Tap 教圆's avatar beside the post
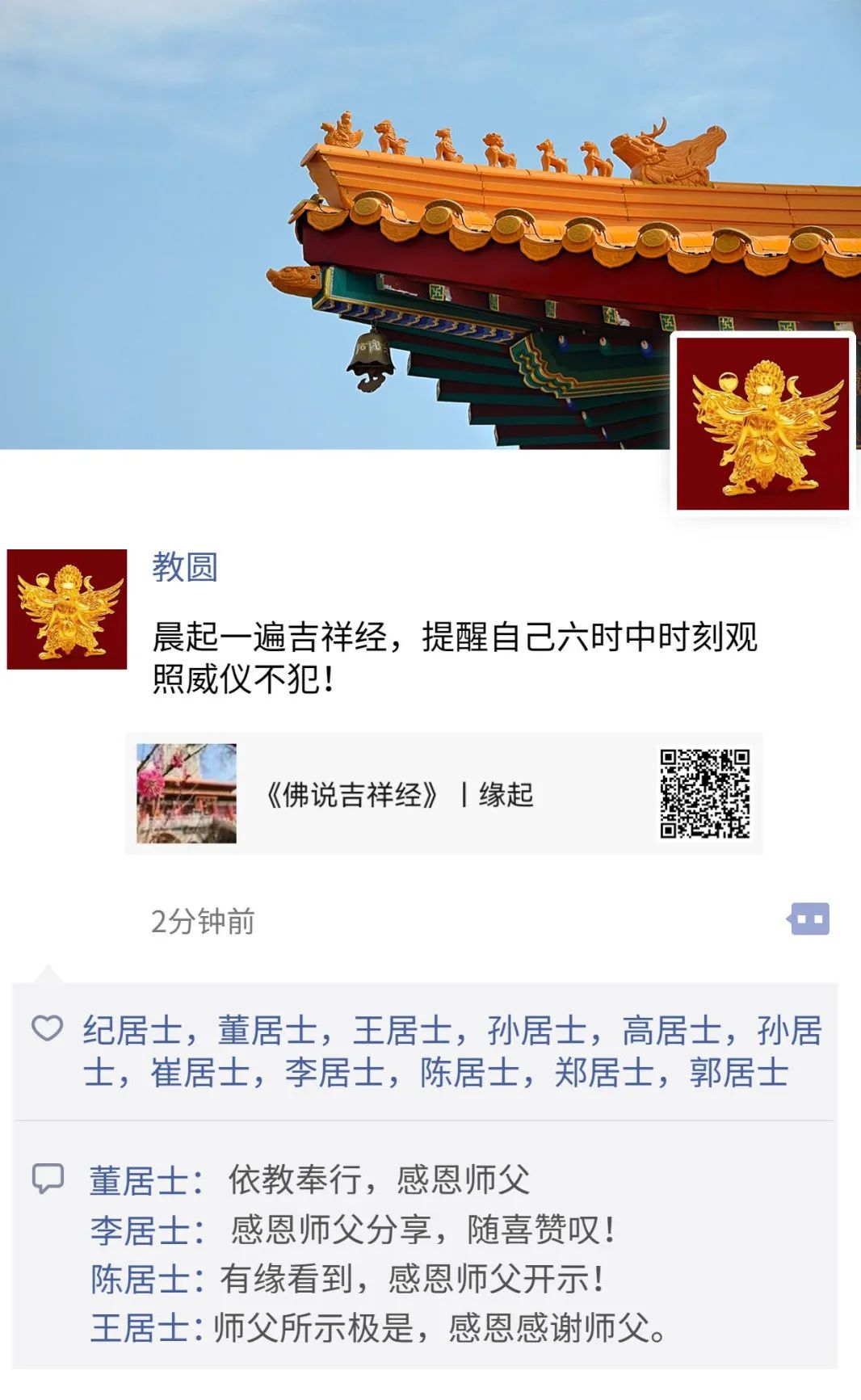The image size is (861, 1400). tap(67, 609)
